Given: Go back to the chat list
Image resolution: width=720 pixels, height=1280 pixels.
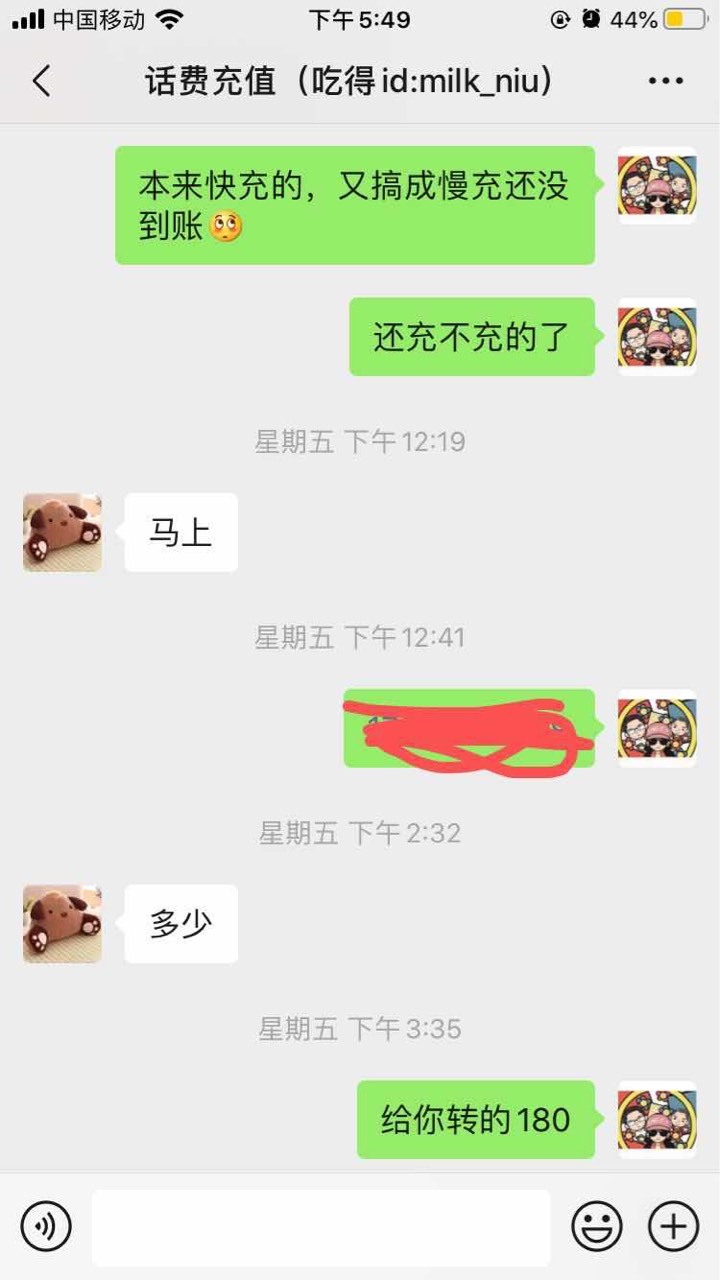Looking at the screenshot, I should (x=41, y=81).
